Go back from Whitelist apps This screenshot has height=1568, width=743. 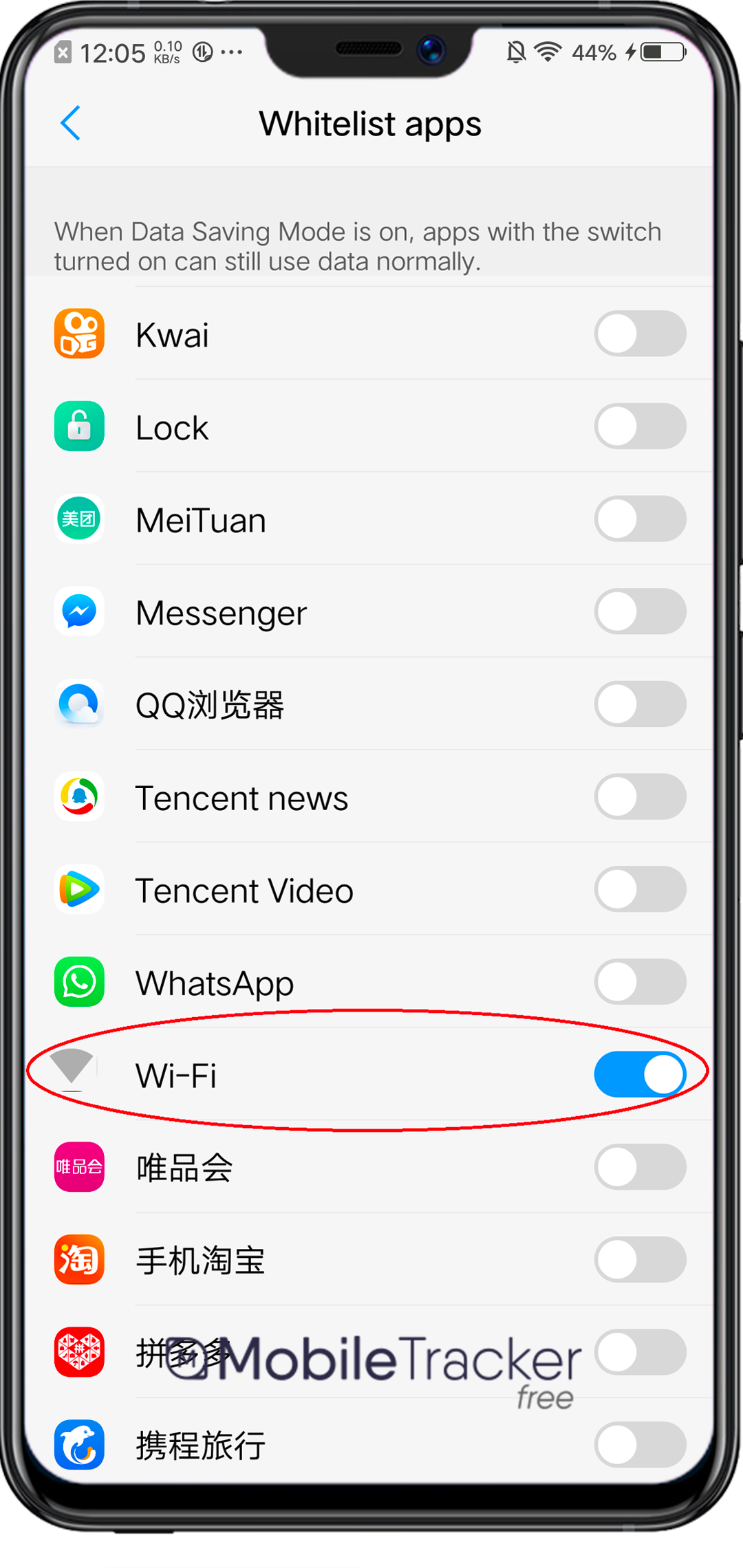[70, 124]
